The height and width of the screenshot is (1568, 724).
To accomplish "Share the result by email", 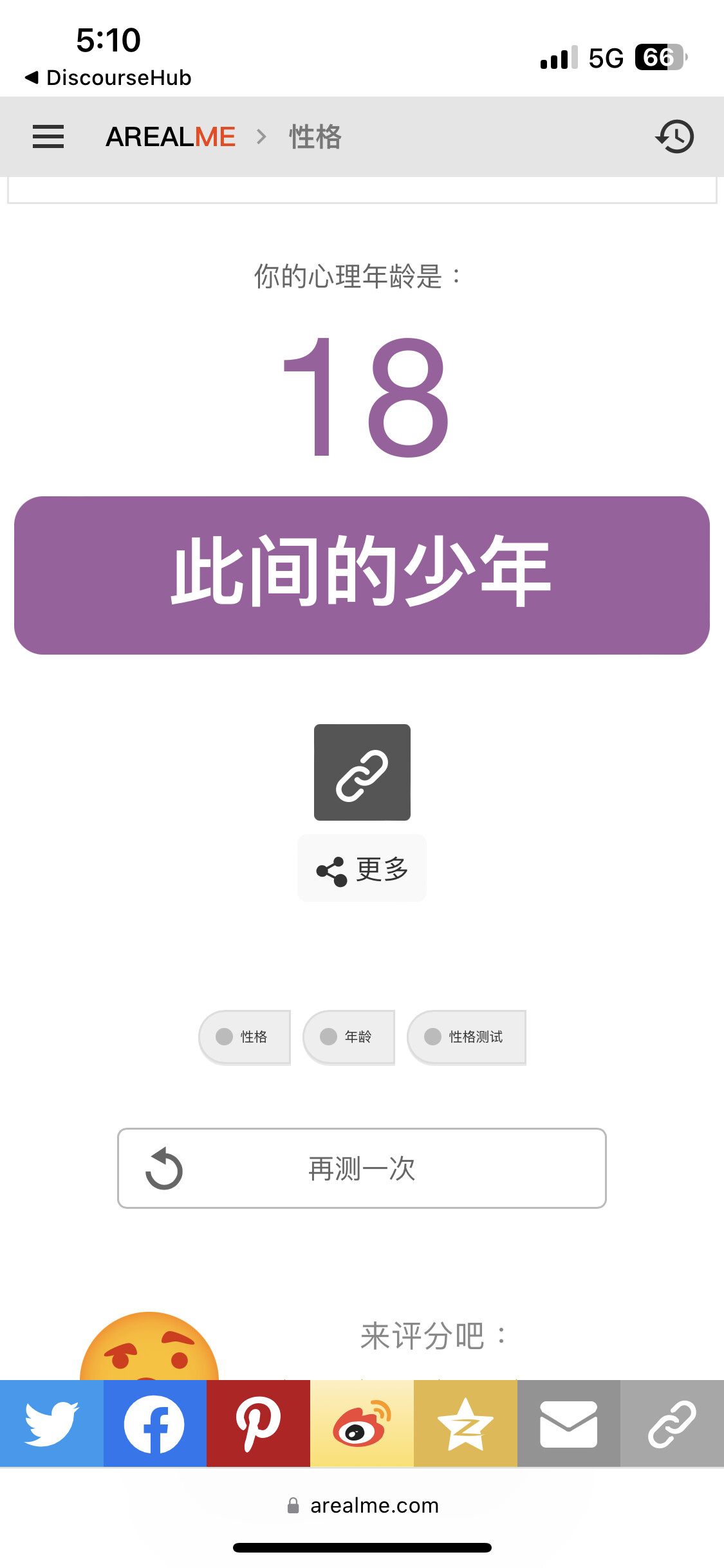I will (569, 1423).
